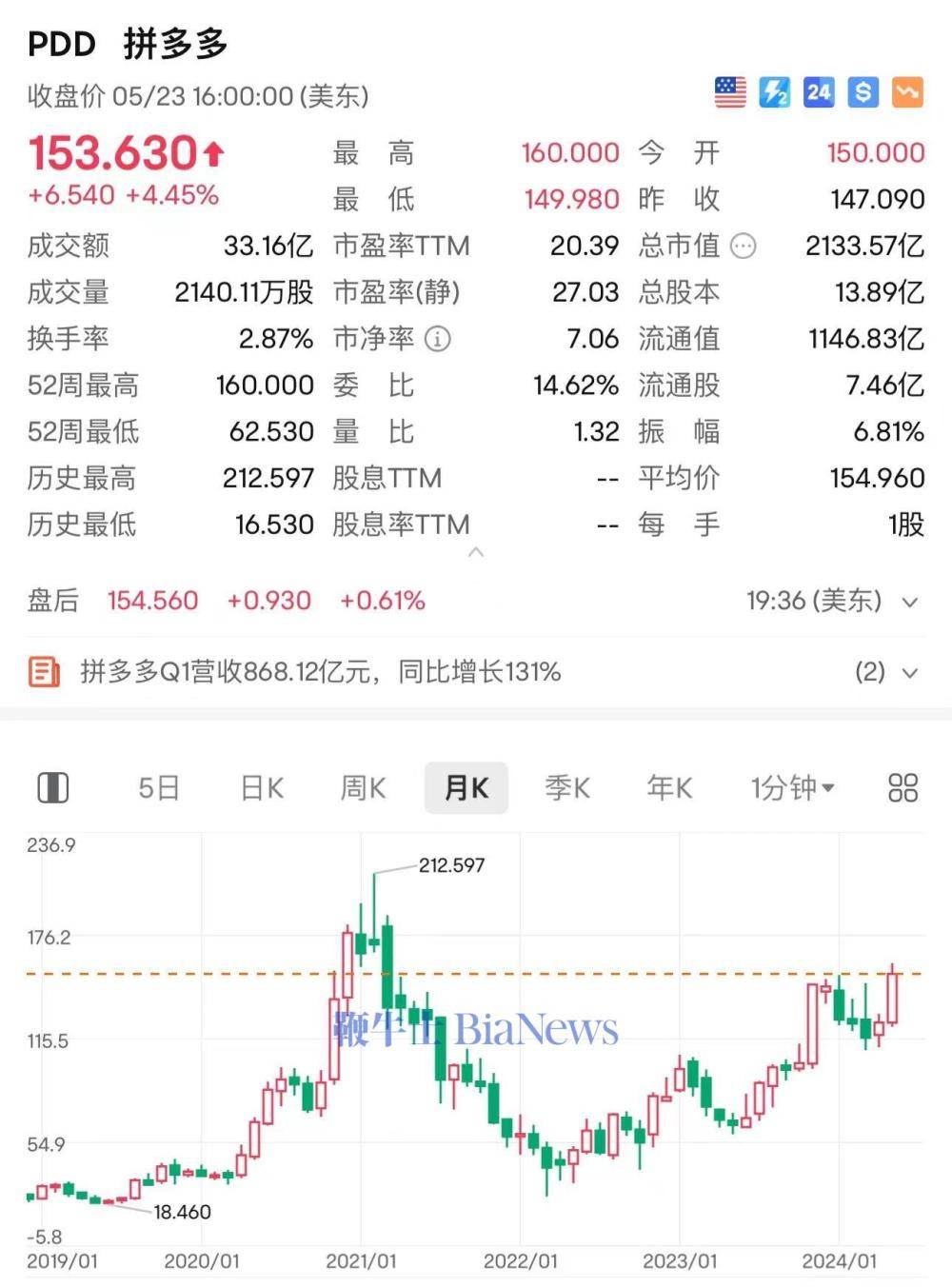Click the chart style icon left of 5日
The width and height of the screenshot is (952, 1287).
pos(53,788)
